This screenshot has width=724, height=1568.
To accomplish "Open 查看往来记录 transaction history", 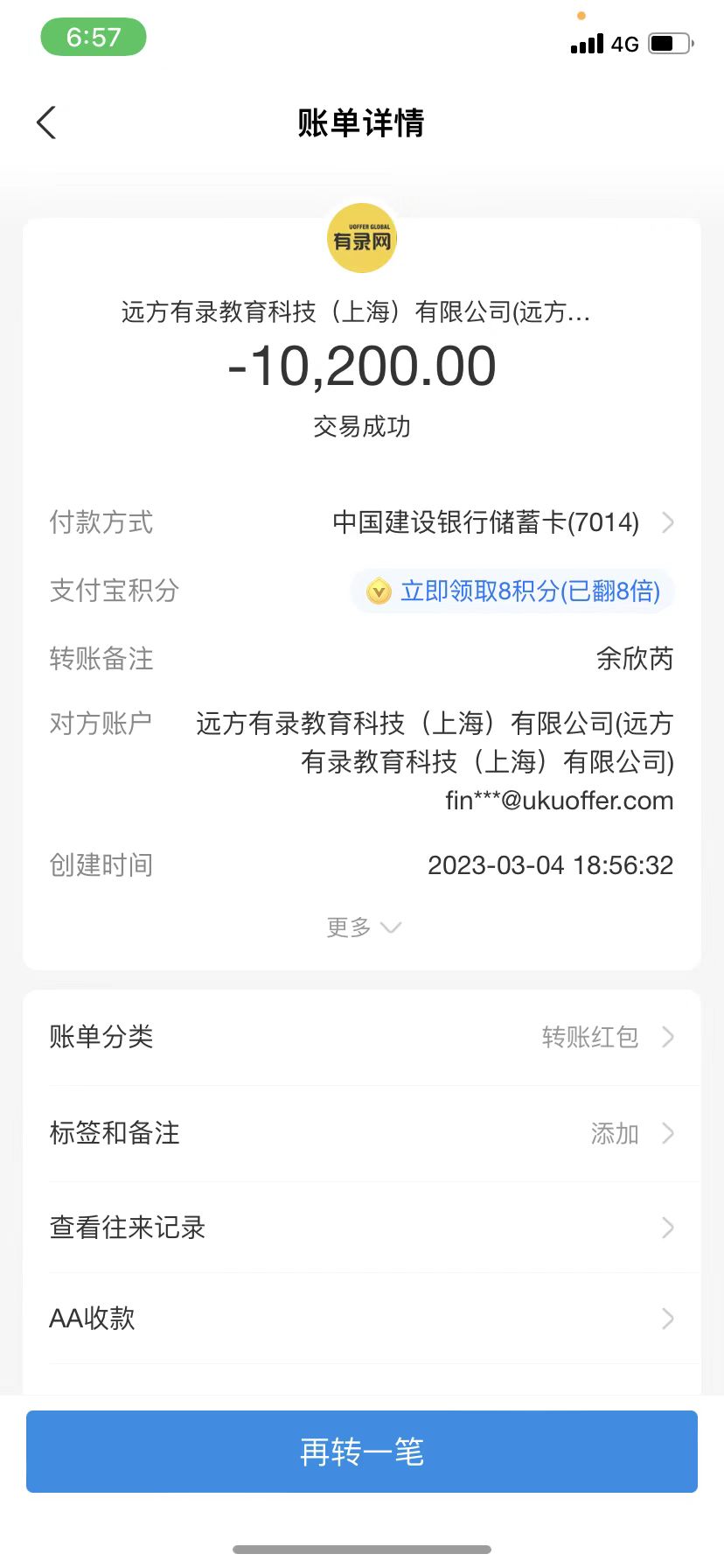I will coord(362,1228).
